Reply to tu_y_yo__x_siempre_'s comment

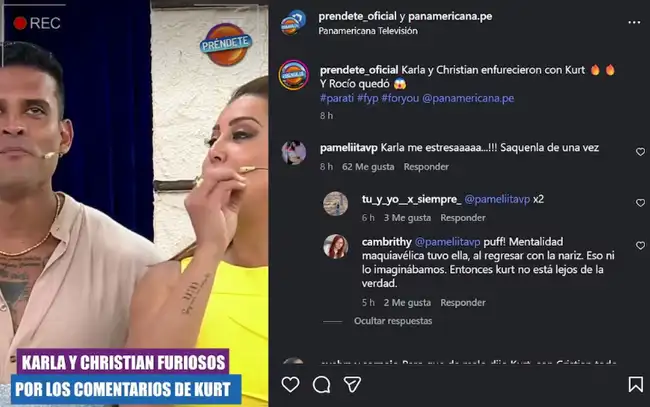pyautogui.click(x=463, y=217)
